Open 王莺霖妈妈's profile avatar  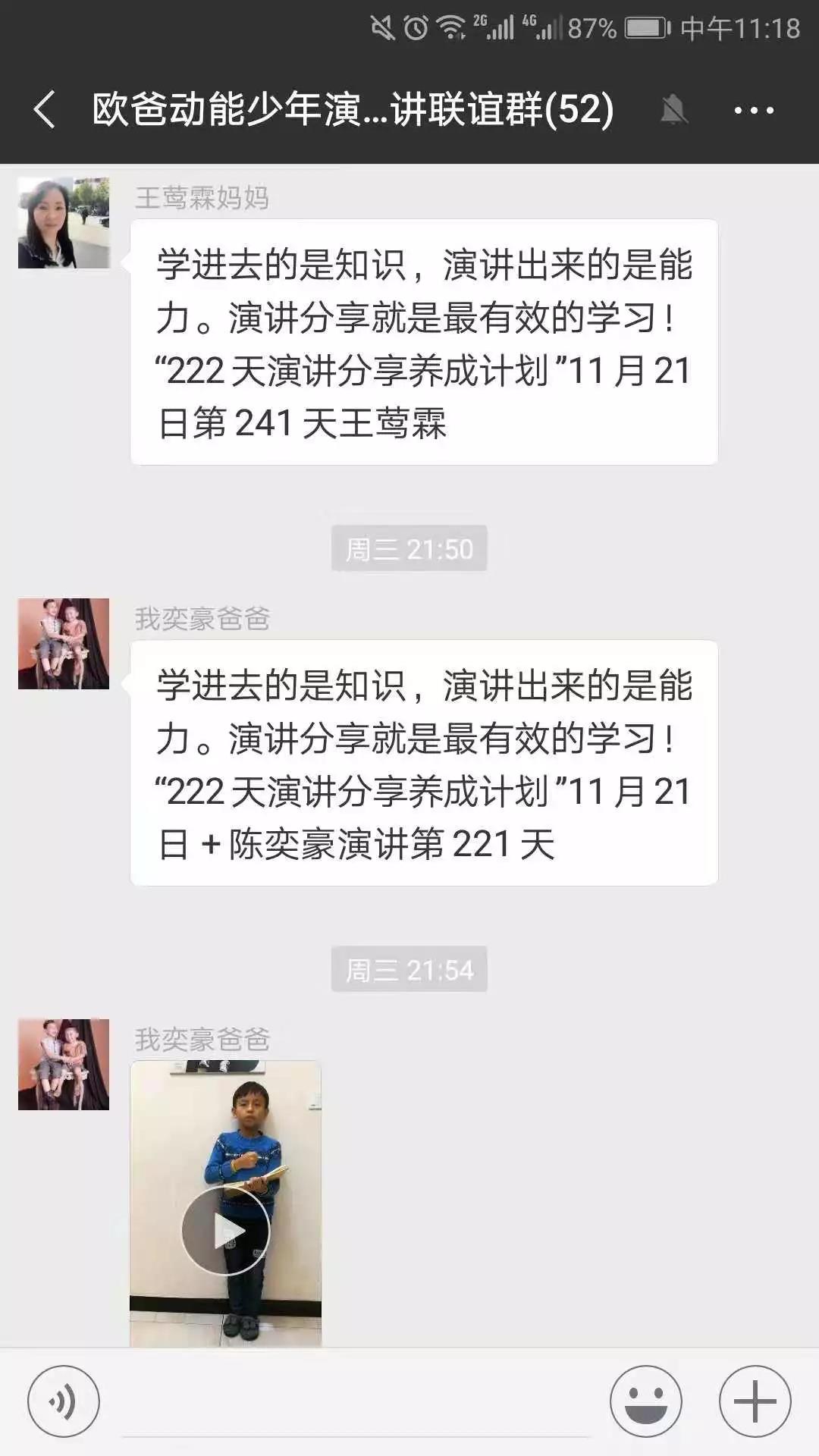64,223
